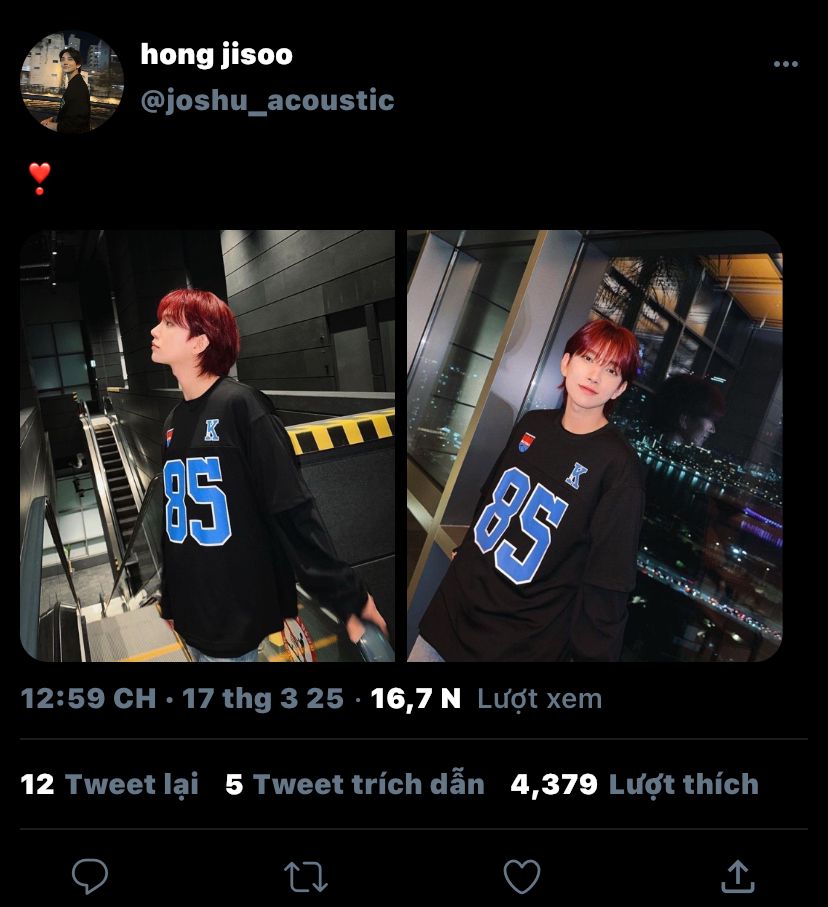The image size is (828, 907).
Task: Share this tweet
Action: pyautogui.click(x=737, y=876)
